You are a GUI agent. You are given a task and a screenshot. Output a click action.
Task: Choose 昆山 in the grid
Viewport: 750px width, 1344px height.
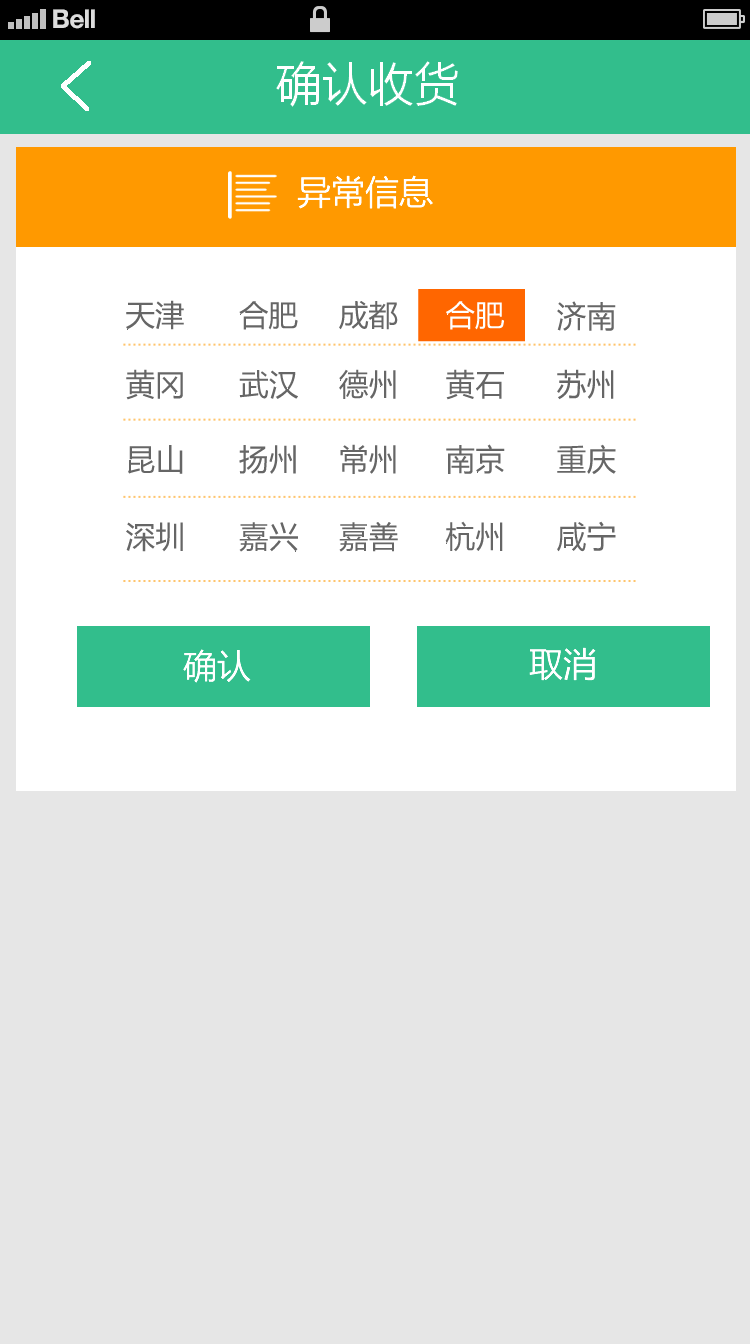click(155, 460)
